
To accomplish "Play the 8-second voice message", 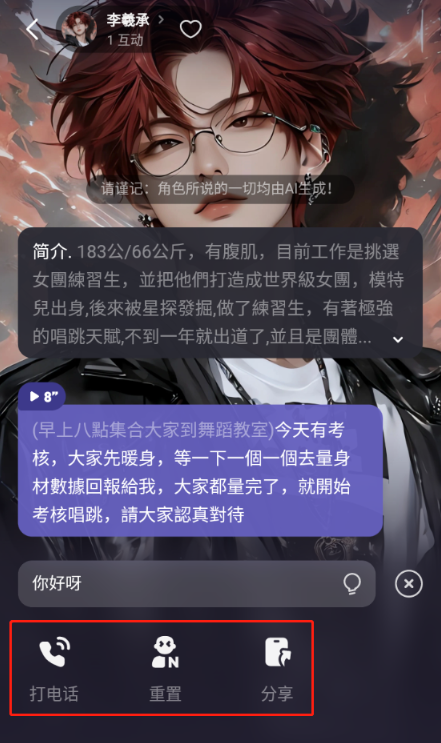I will coord(42,396).
